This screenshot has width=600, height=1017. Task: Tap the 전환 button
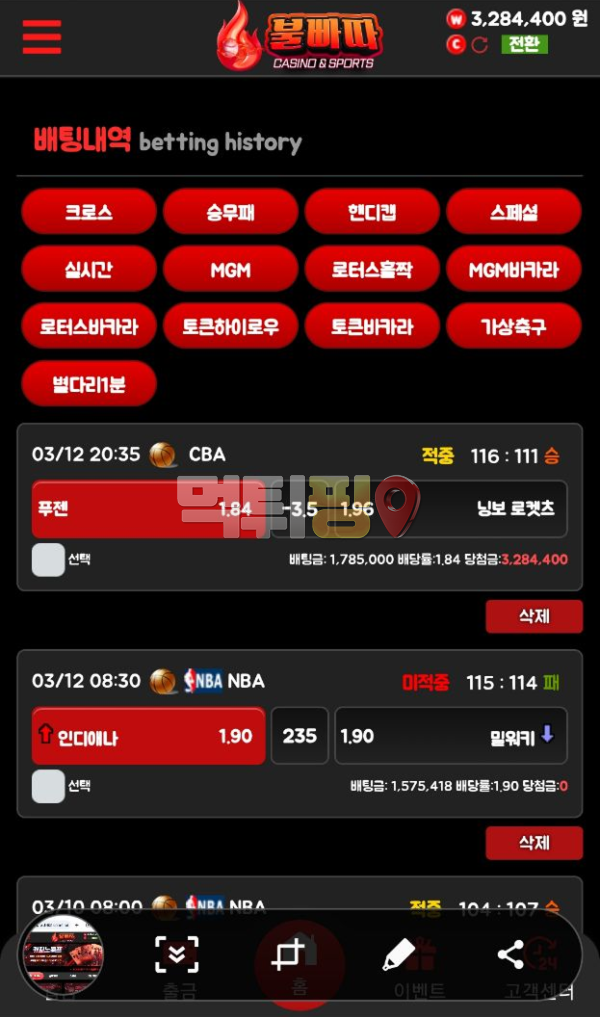523,44
